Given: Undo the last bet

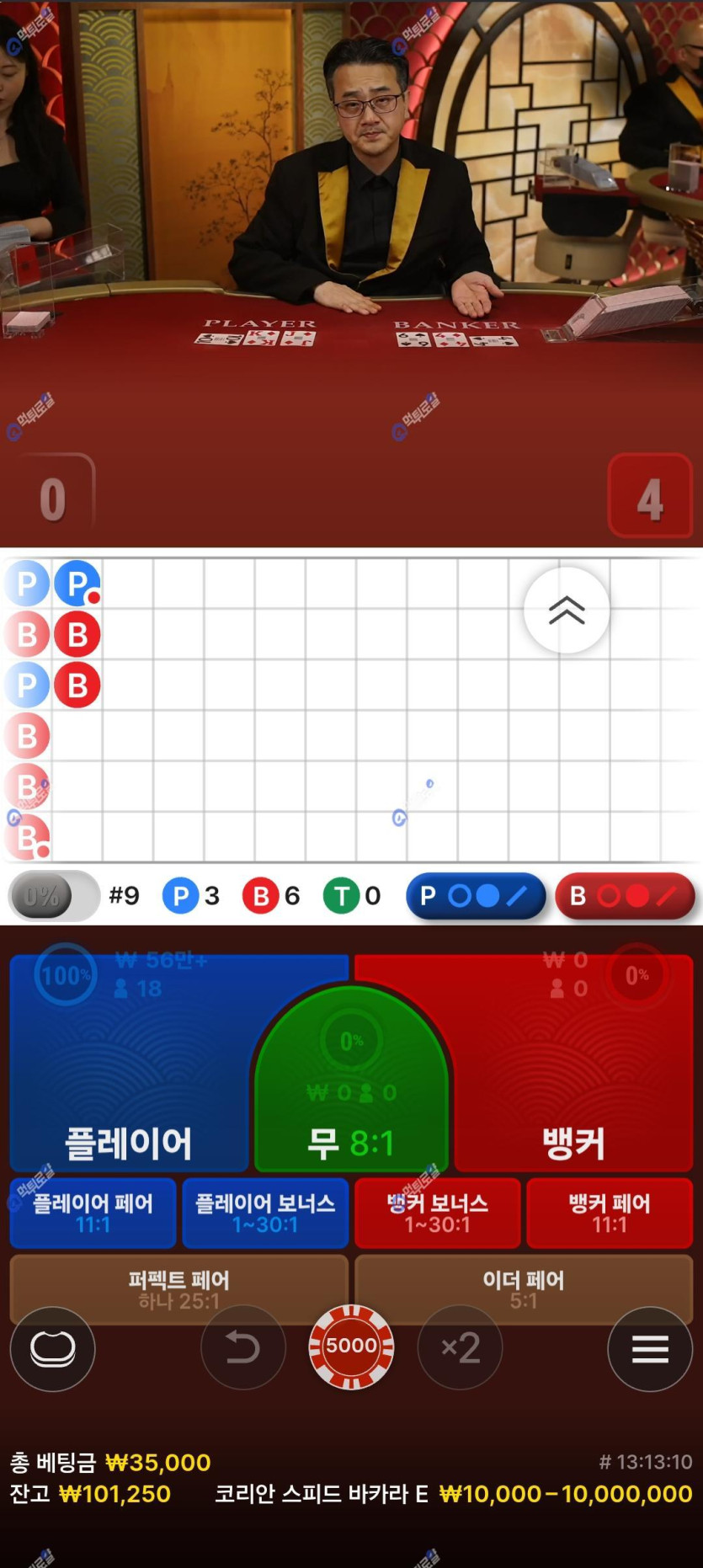Looking at the screenshot, I should pos(242,1347).
